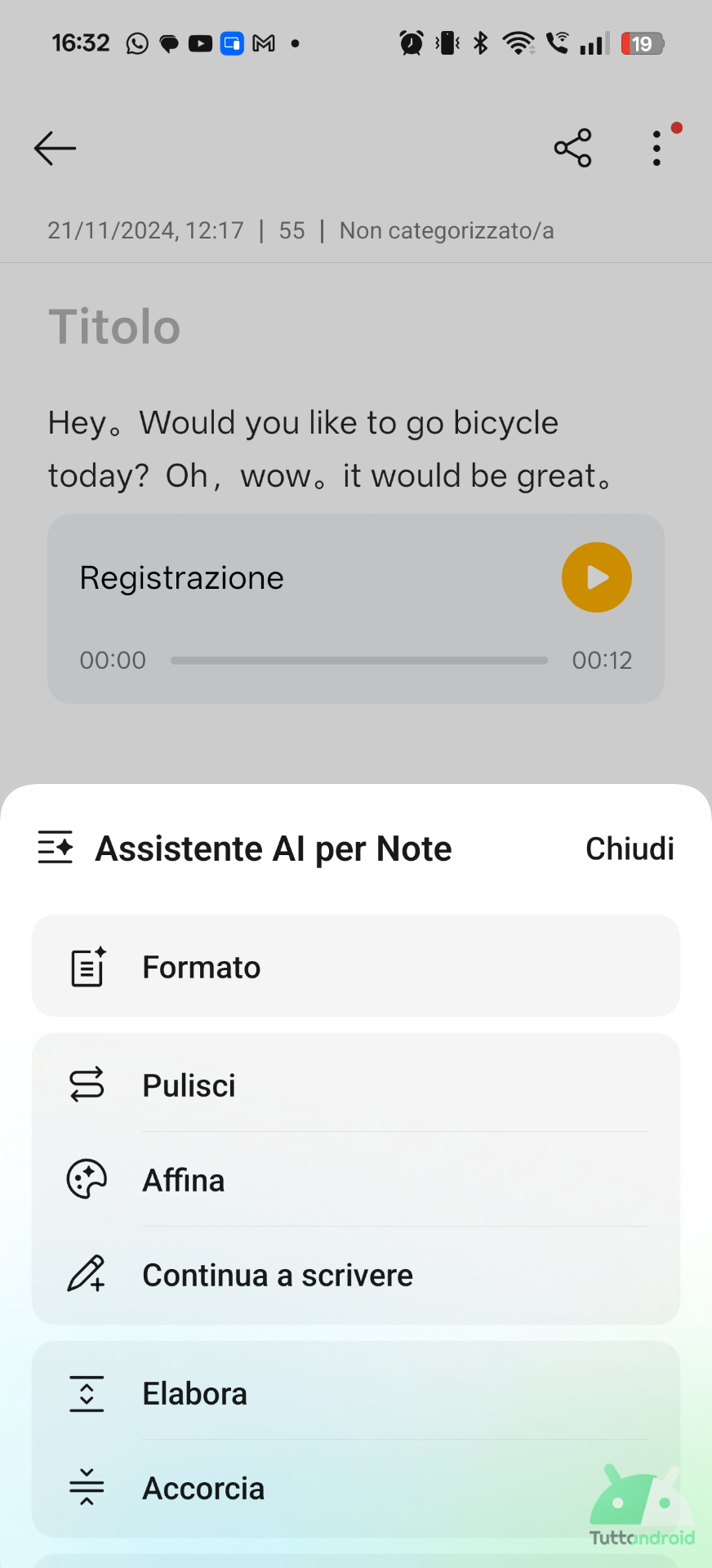Image resolution: width=712 pixels, height=1568 pixels.
Task: Close the AI assistant panel with Chiudi
Action: point(630,849)
